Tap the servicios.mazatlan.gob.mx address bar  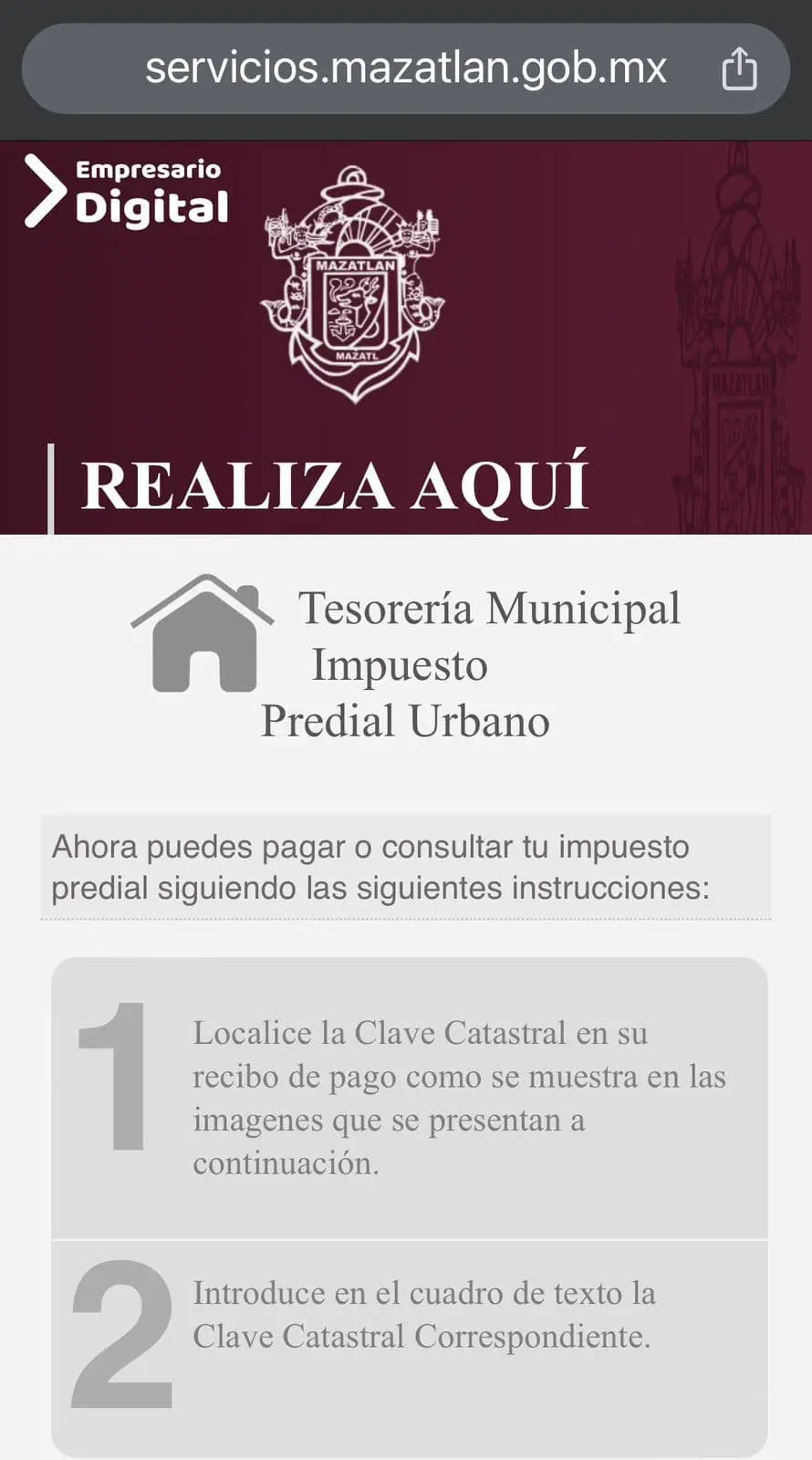click(x=405, y=68)
